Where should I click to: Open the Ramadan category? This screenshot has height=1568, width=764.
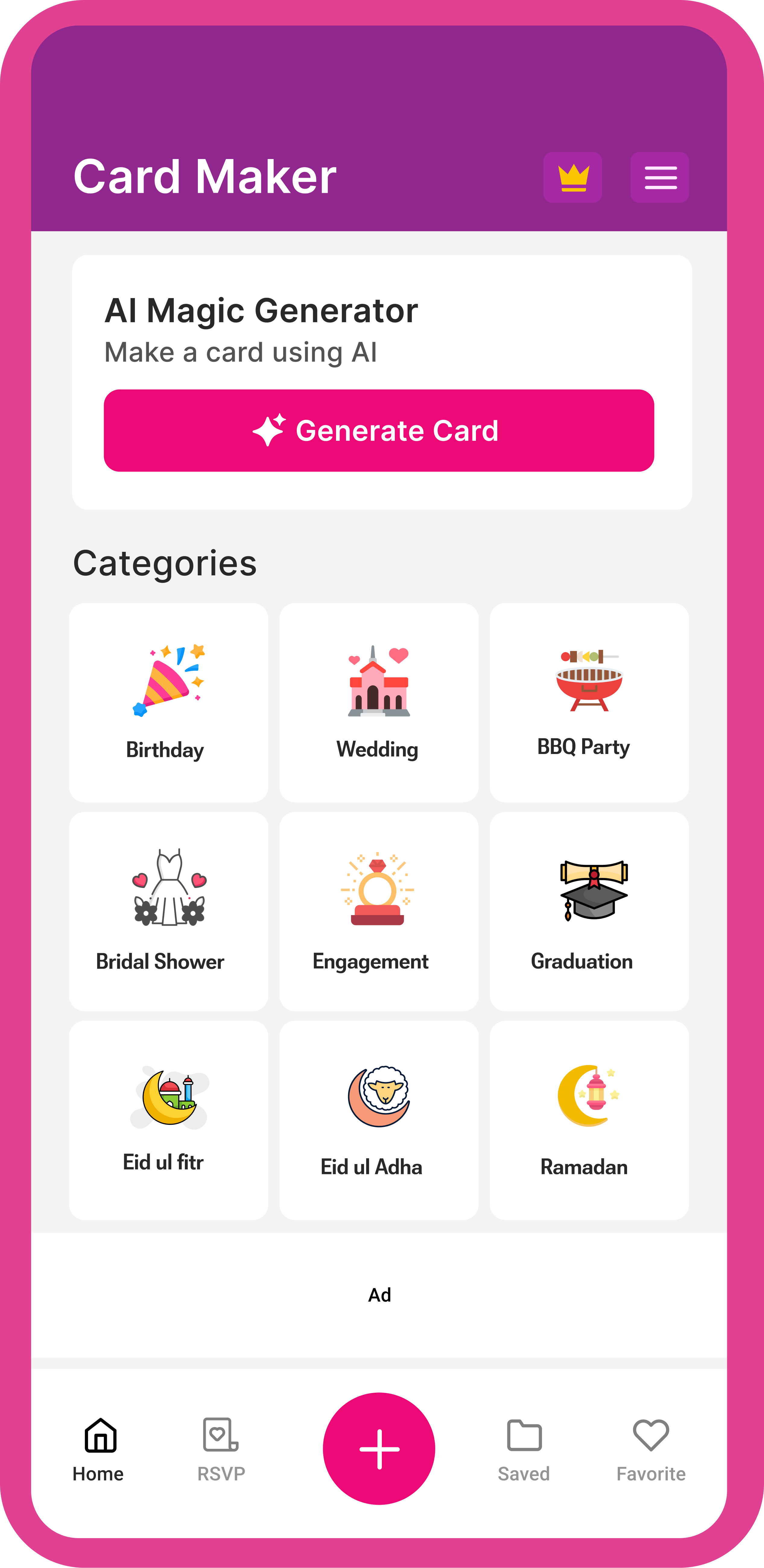pos(589,1119)
